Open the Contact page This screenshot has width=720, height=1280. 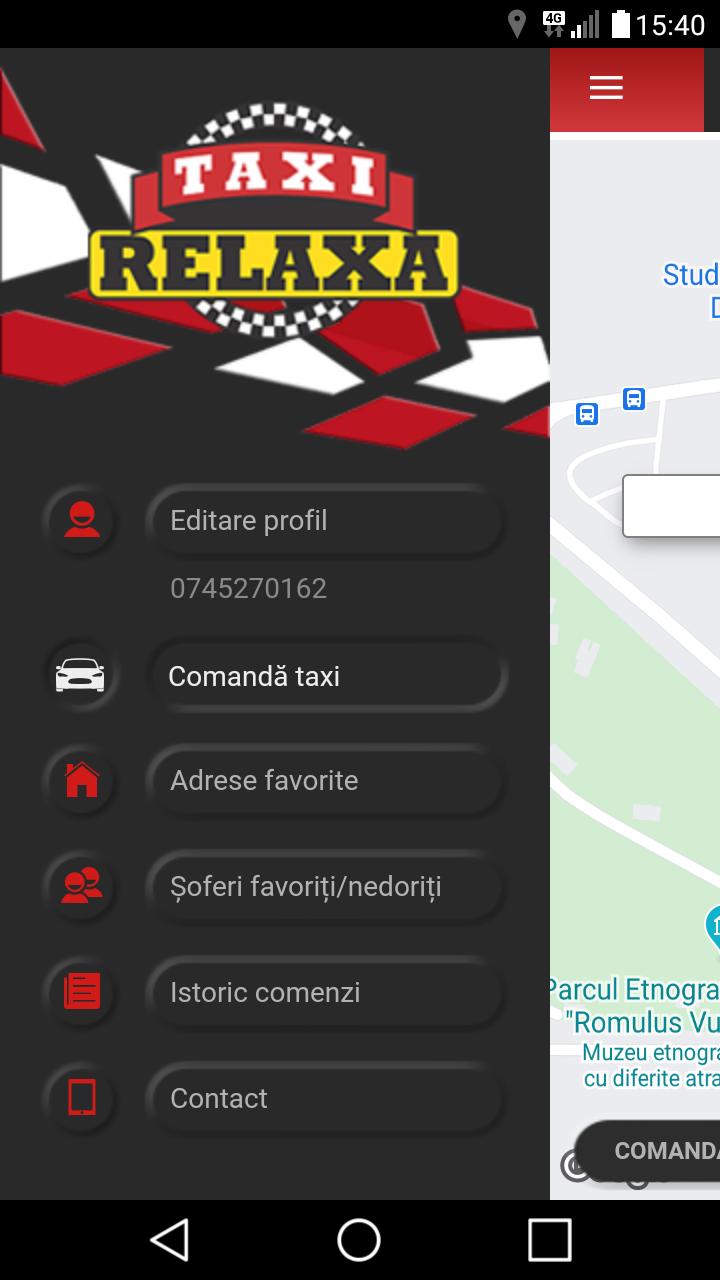[325, 1099]
